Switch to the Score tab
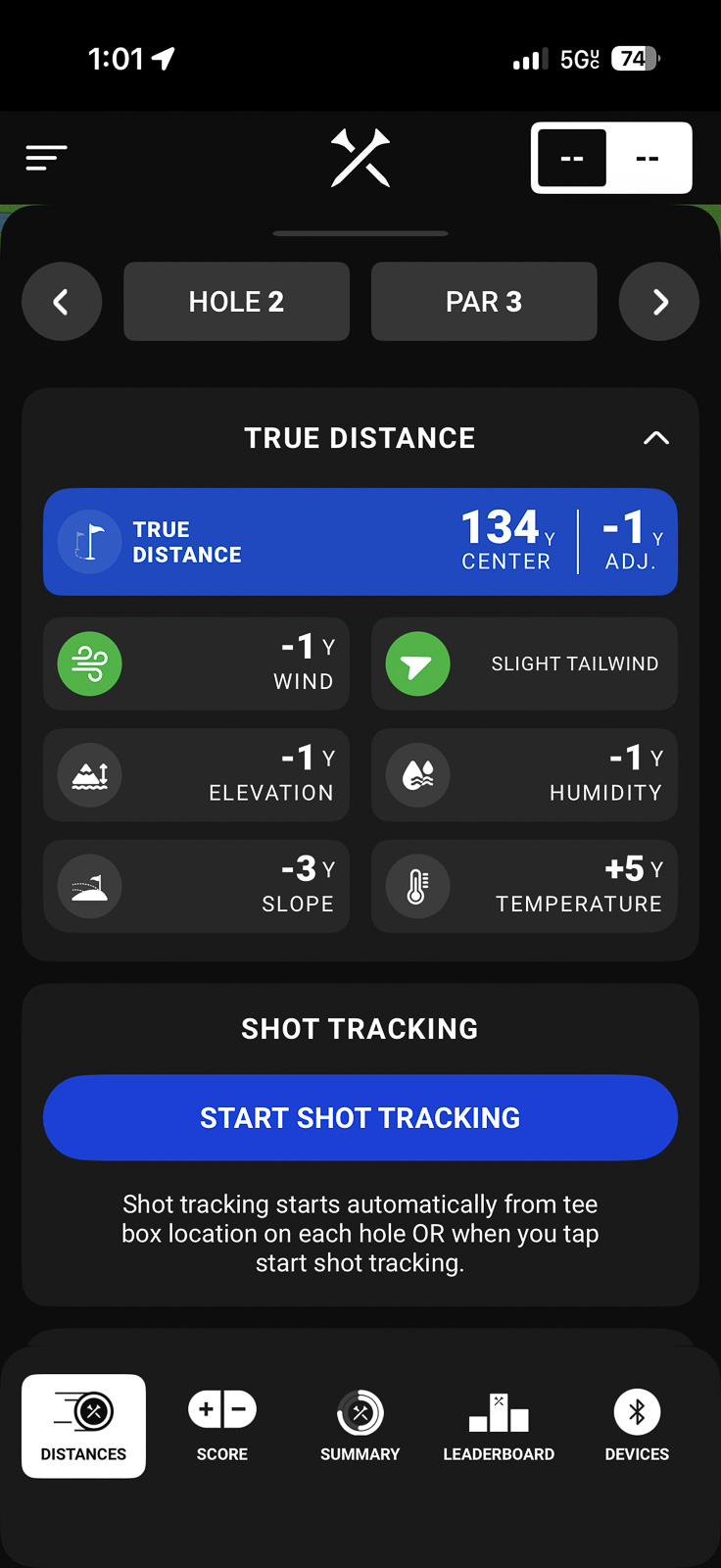This screenshot has width=721, height=1568. point(222,1426)
